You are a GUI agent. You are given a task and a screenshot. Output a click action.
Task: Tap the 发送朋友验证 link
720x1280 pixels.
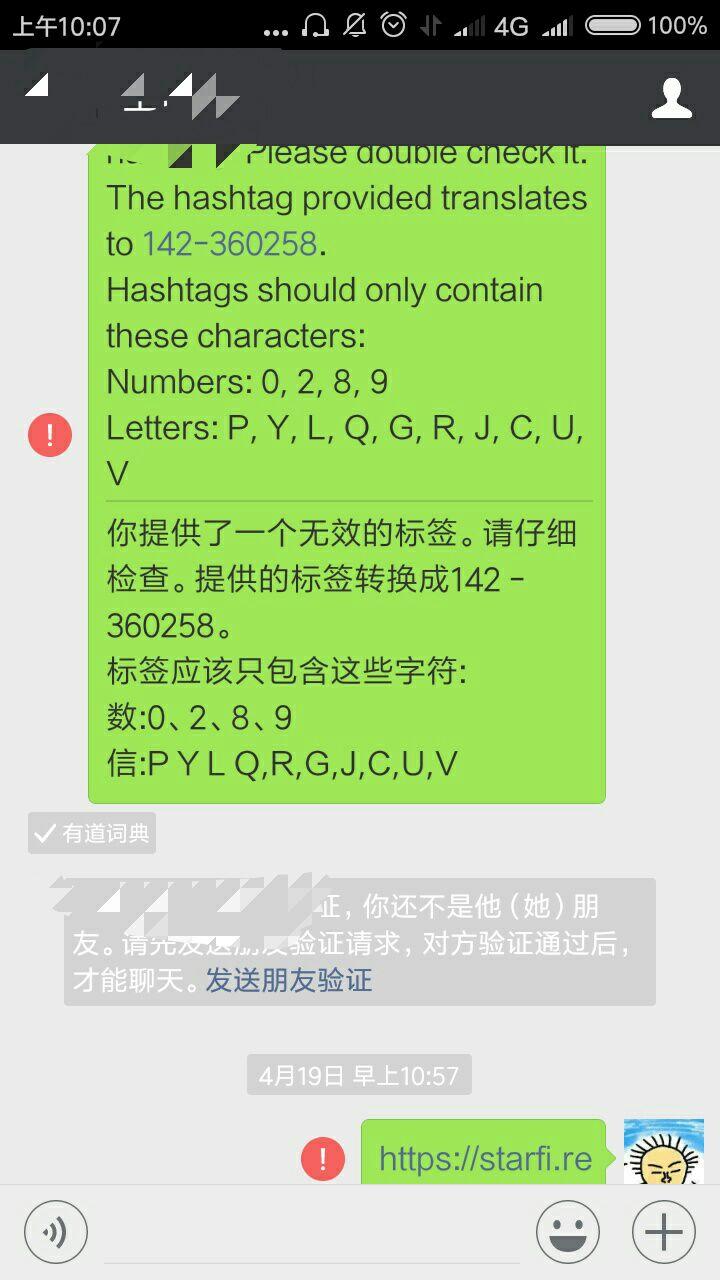tap(289, 979)
